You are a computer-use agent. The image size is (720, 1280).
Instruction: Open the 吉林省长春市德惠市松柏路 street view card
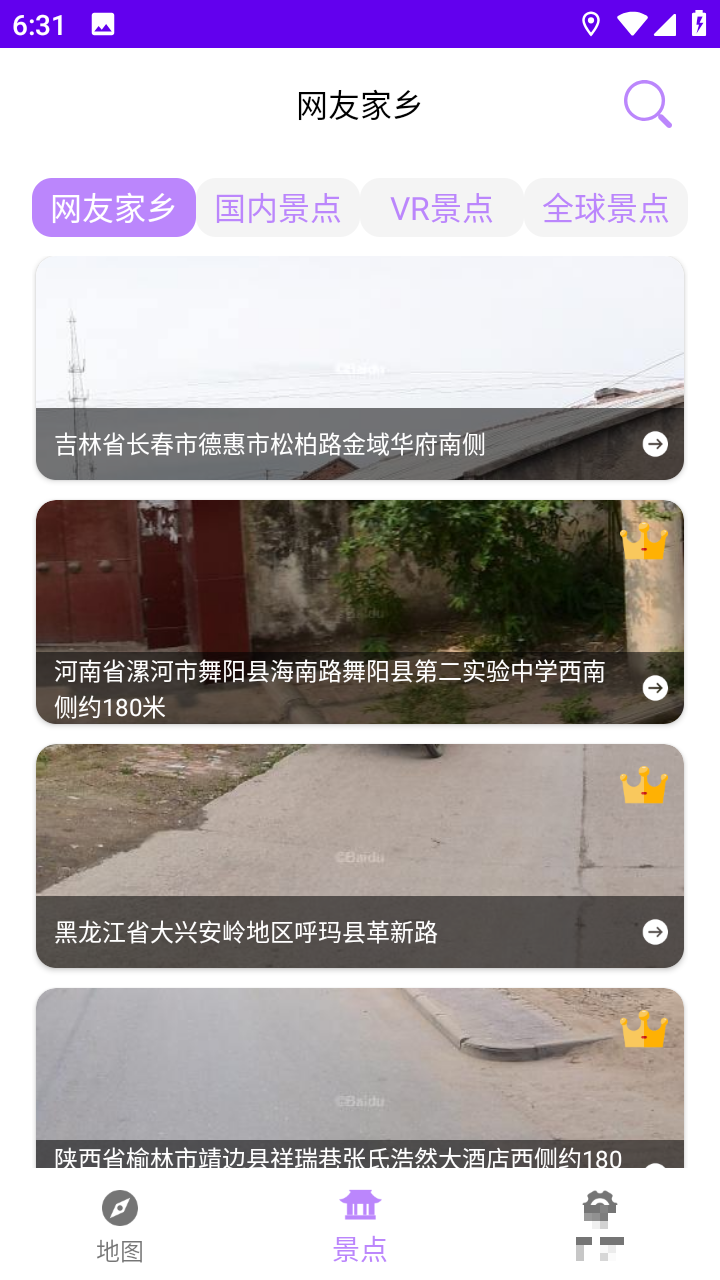click(360, 368)
